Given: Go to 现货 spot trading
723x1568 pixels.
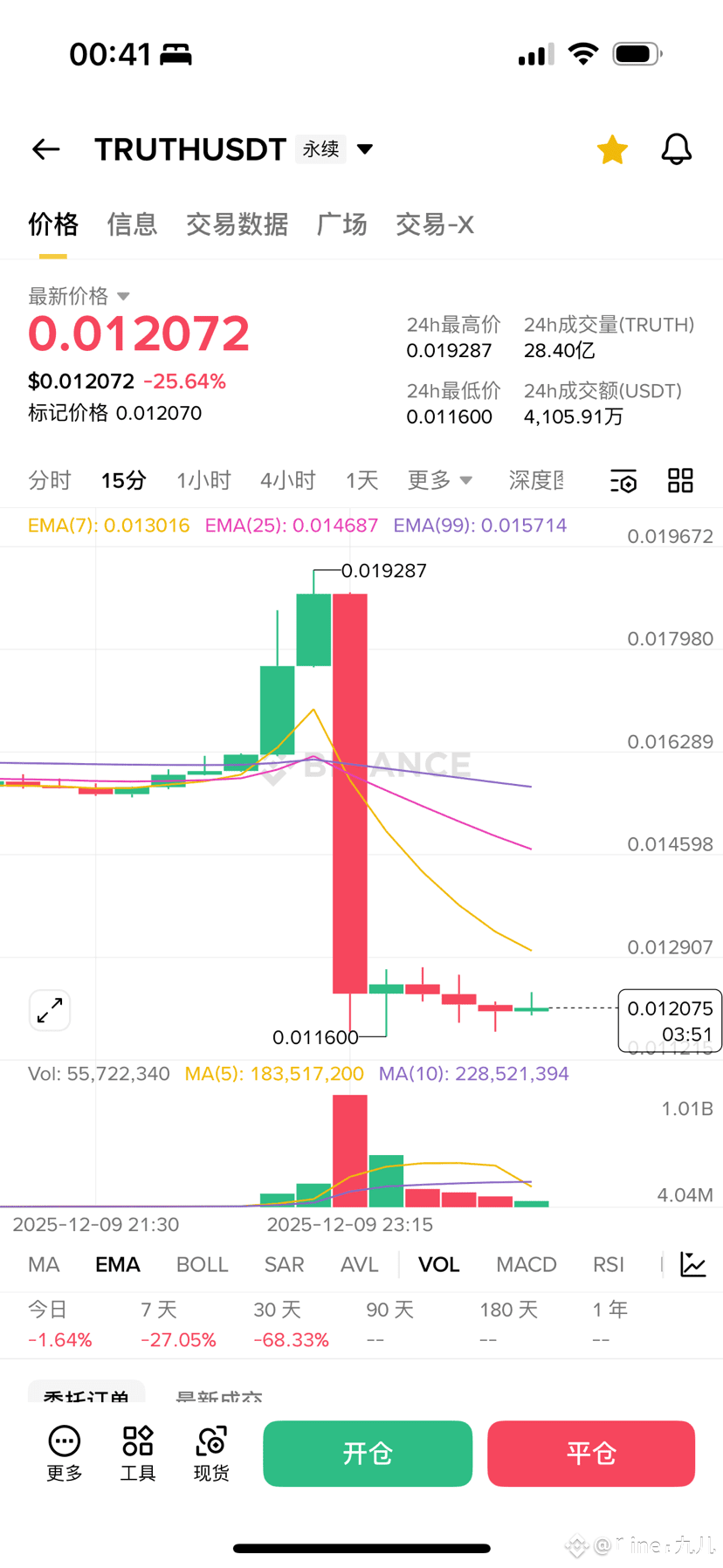Looking at the screenshot, I should click(x=211, y=1454).
